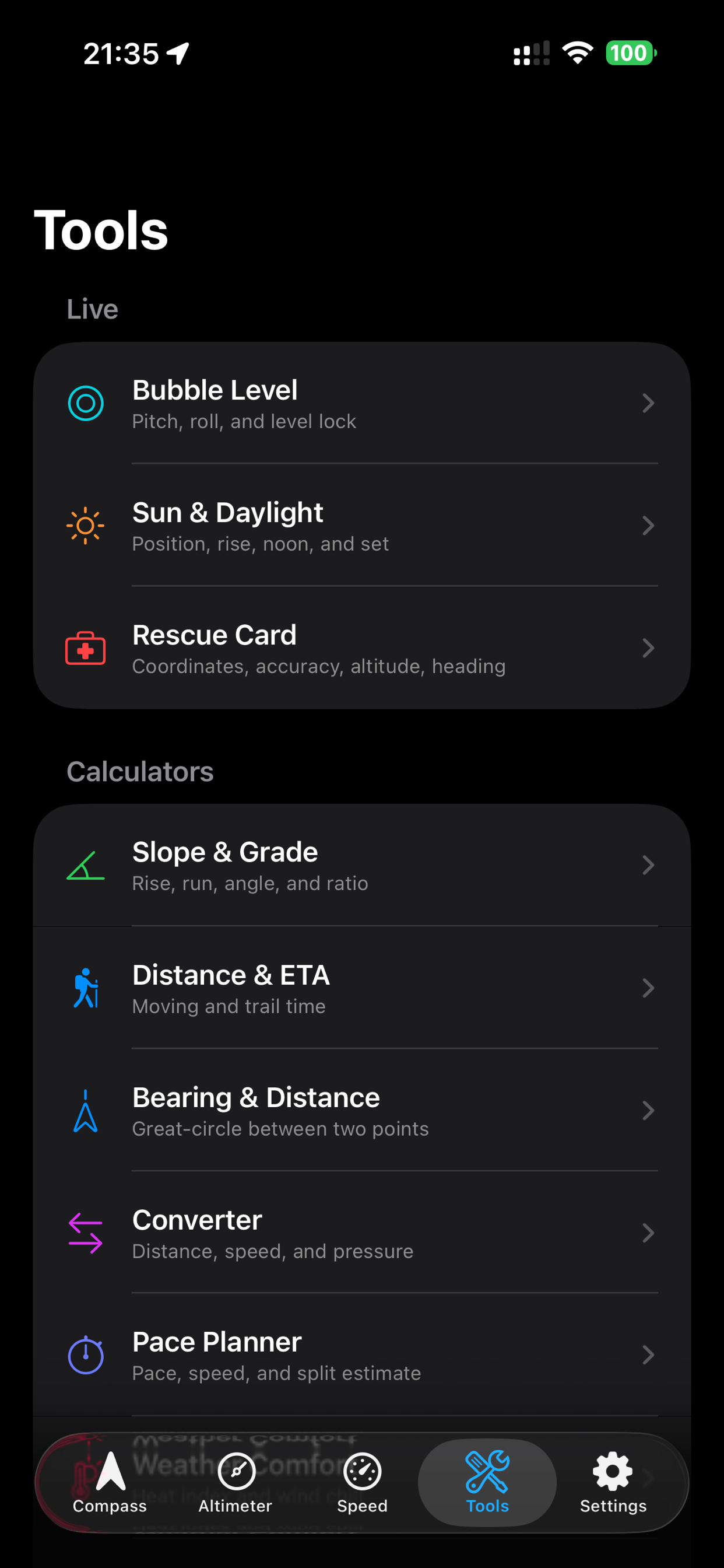
Task: Open Sun & Daylight
Action: (x=362, y=526)
